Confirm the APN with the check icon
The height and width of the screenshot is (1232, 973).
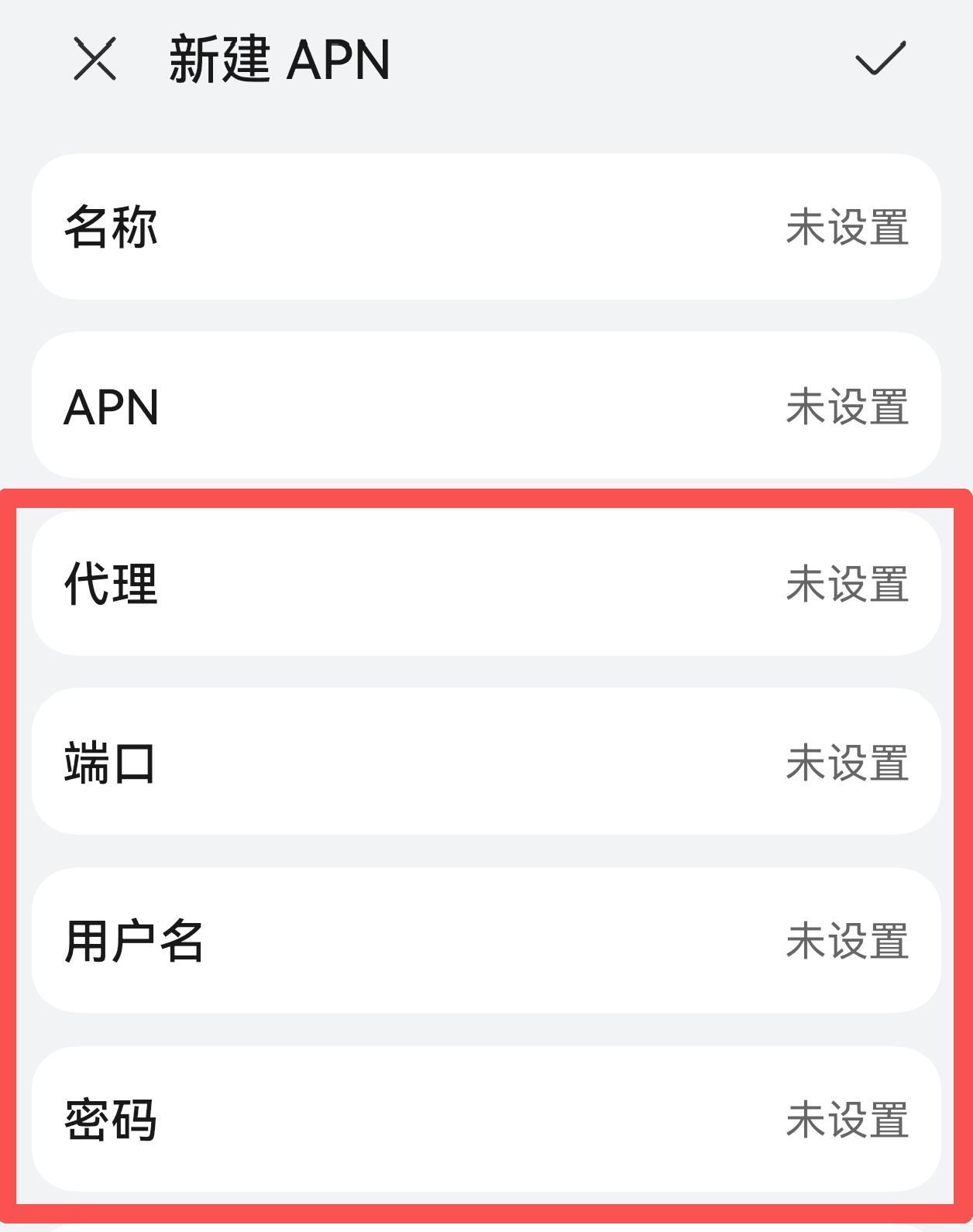pos(882,60)
